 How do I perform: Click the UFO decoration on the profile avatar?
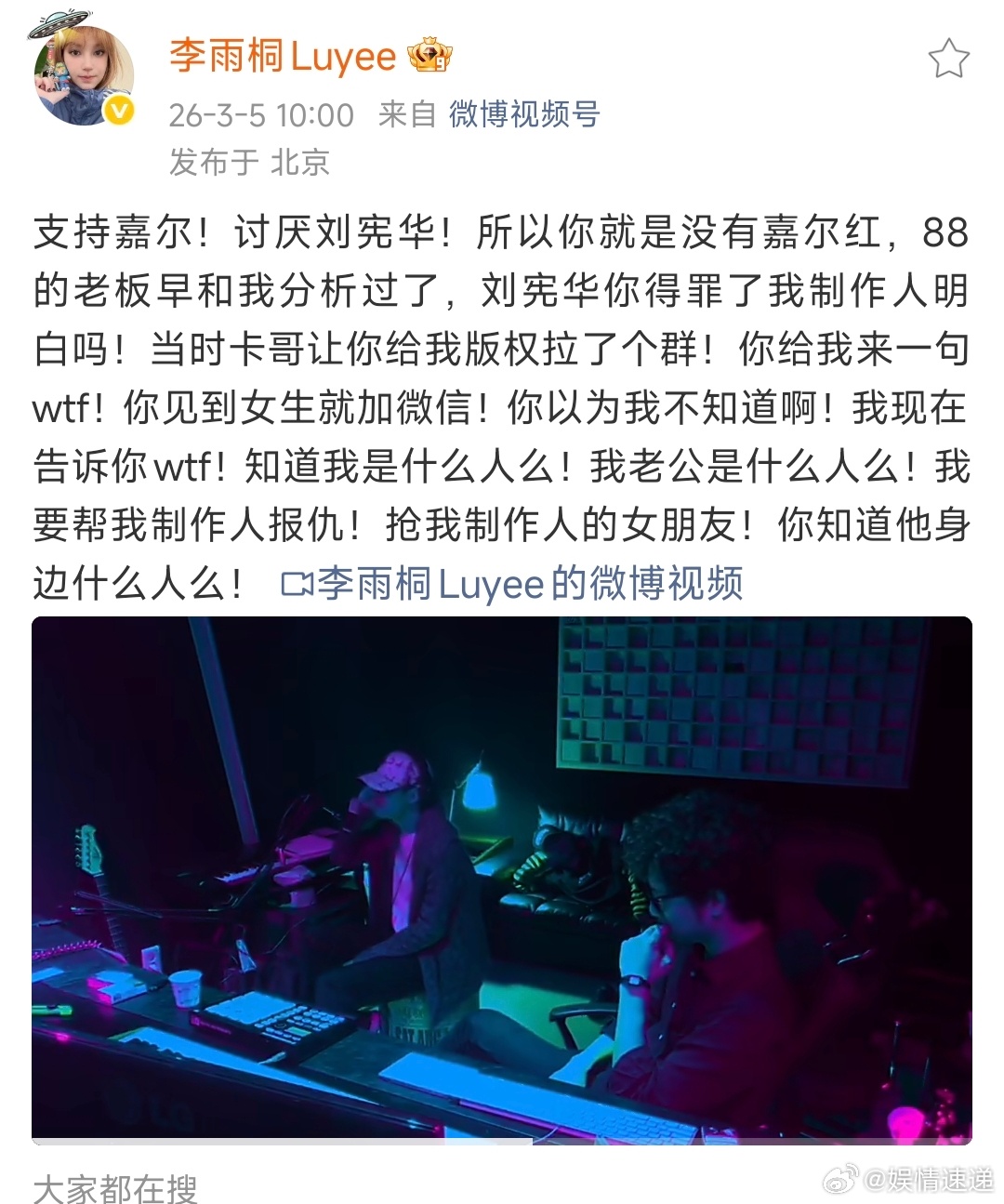(58, 23)
